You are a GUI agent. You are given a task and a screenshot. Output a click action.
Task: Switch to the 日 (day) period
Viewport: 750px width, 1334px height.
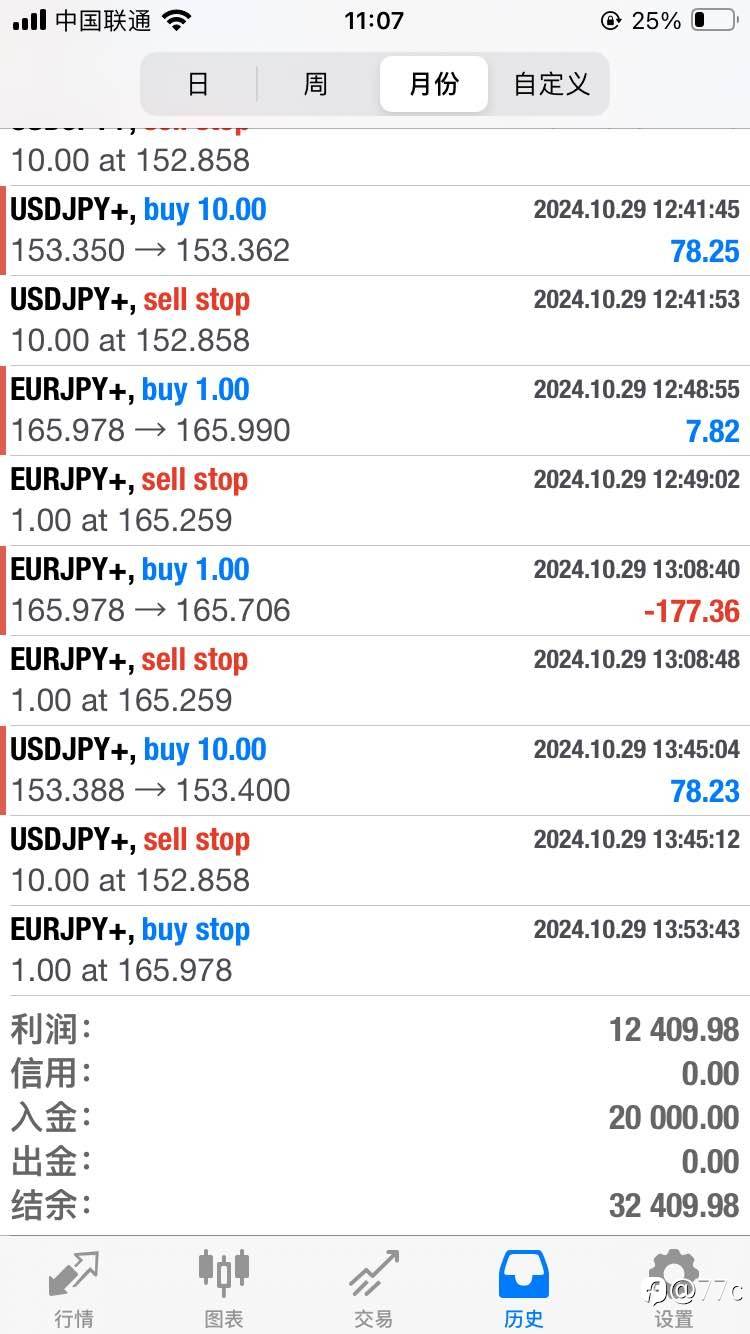pos(198,84)
